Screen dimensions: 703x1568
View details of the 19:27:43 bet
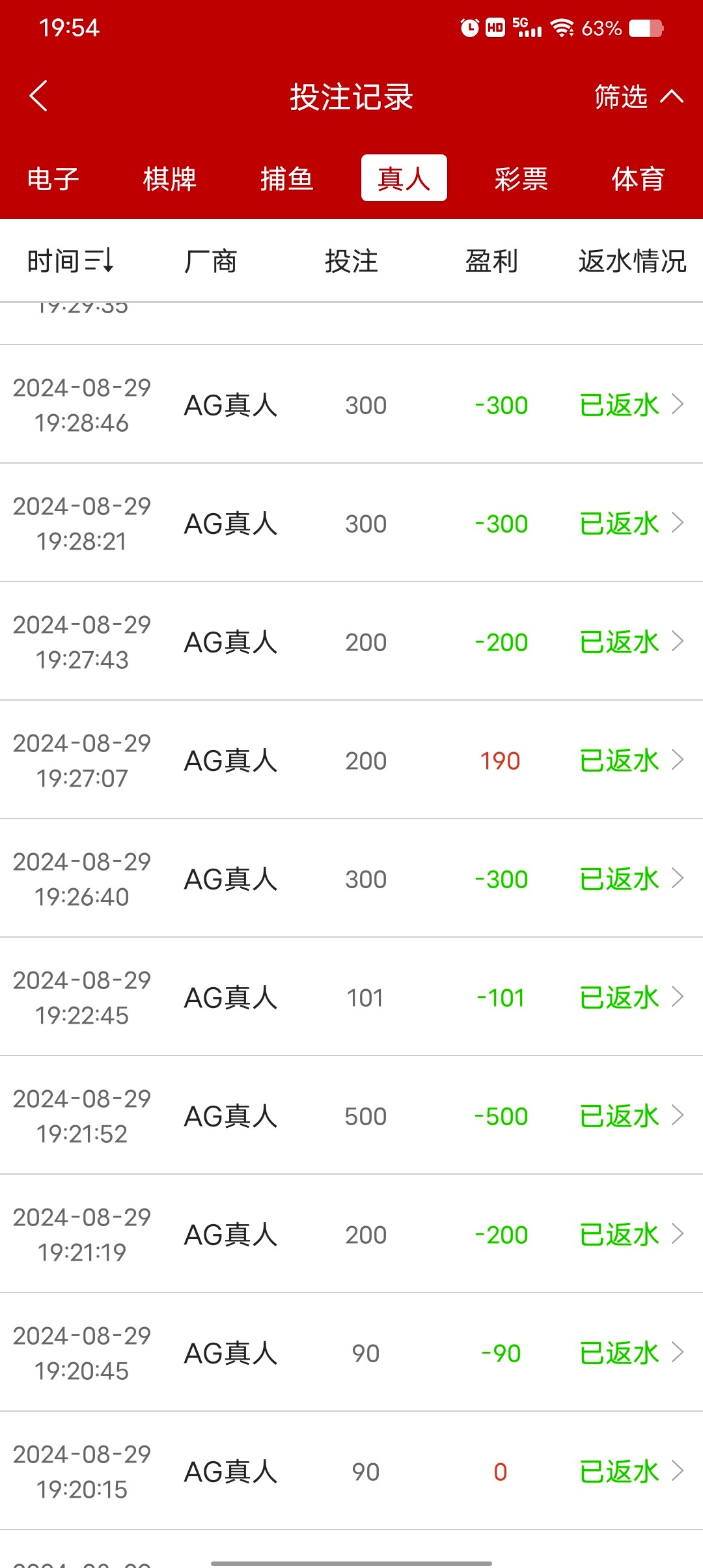pyautogui.click(x=351, y=642)
